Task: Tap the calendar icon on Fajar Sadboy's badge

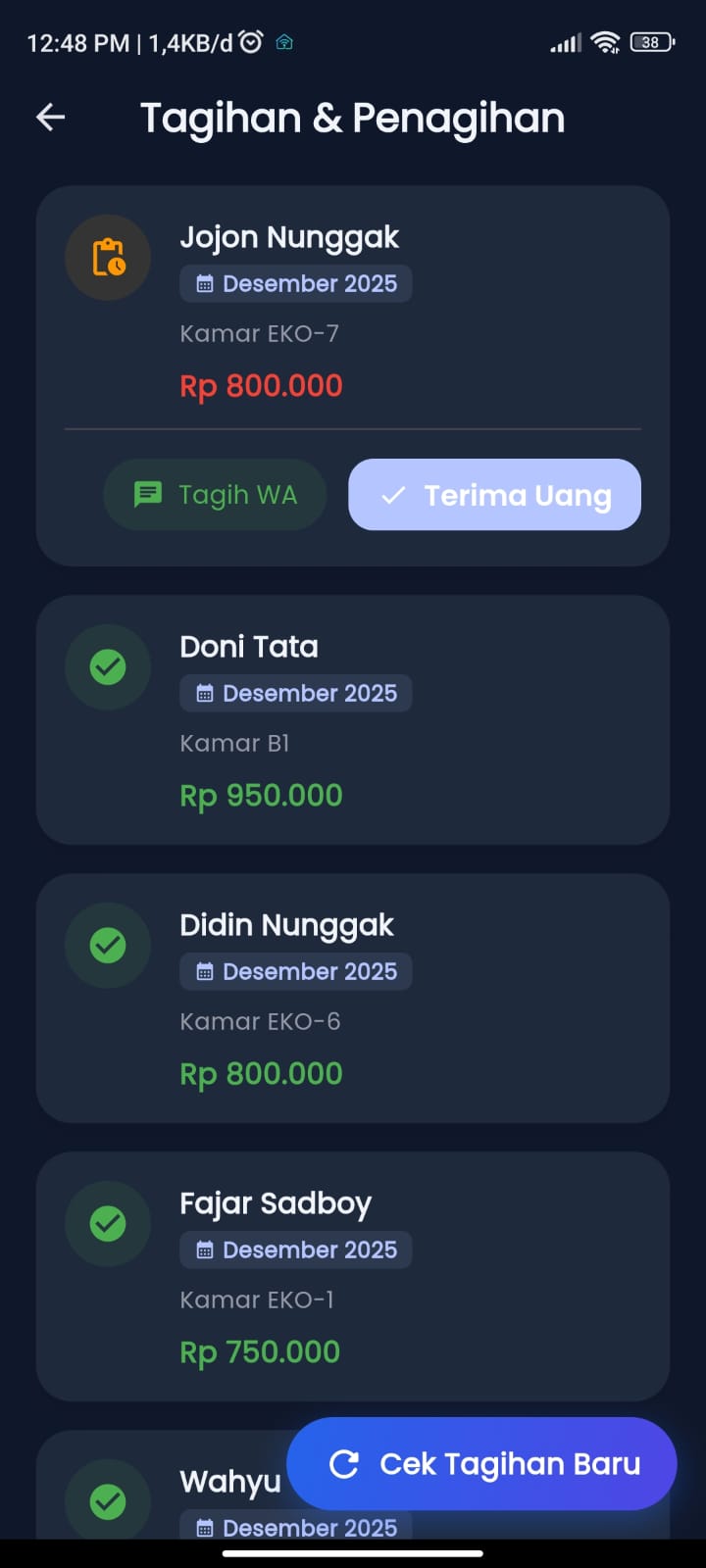Action: point(204,1249)
